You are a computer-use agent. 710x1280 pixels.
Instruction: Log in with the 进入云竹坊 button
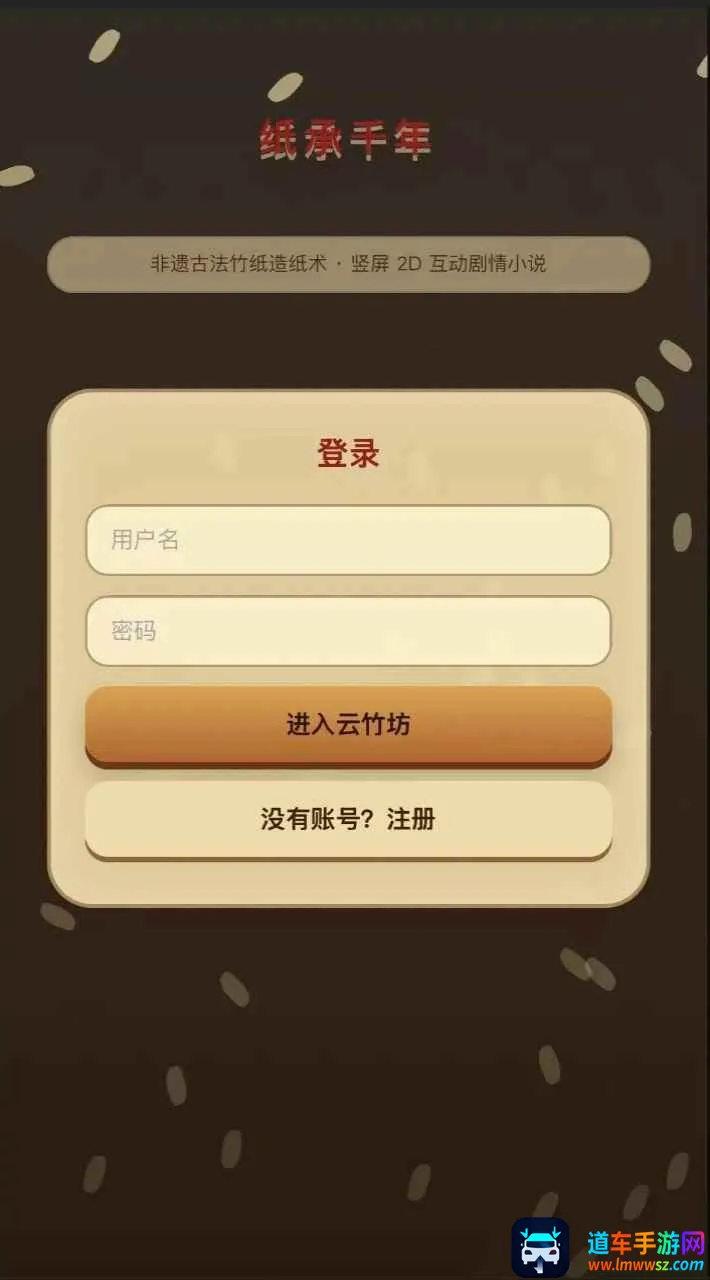(x=348, y=726)
